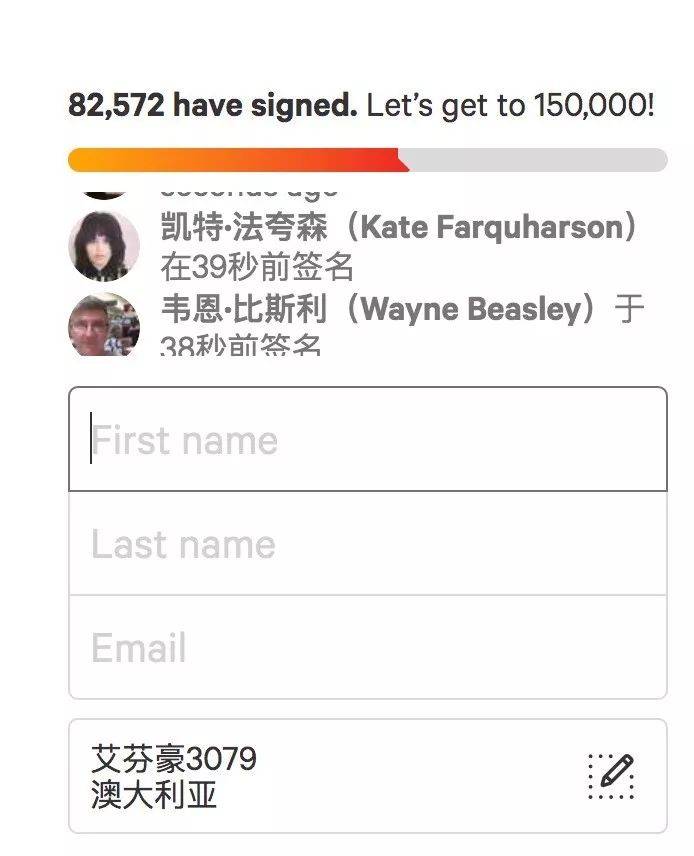
Task: Edit the location with the pencil icon
Action: (611, 777)
